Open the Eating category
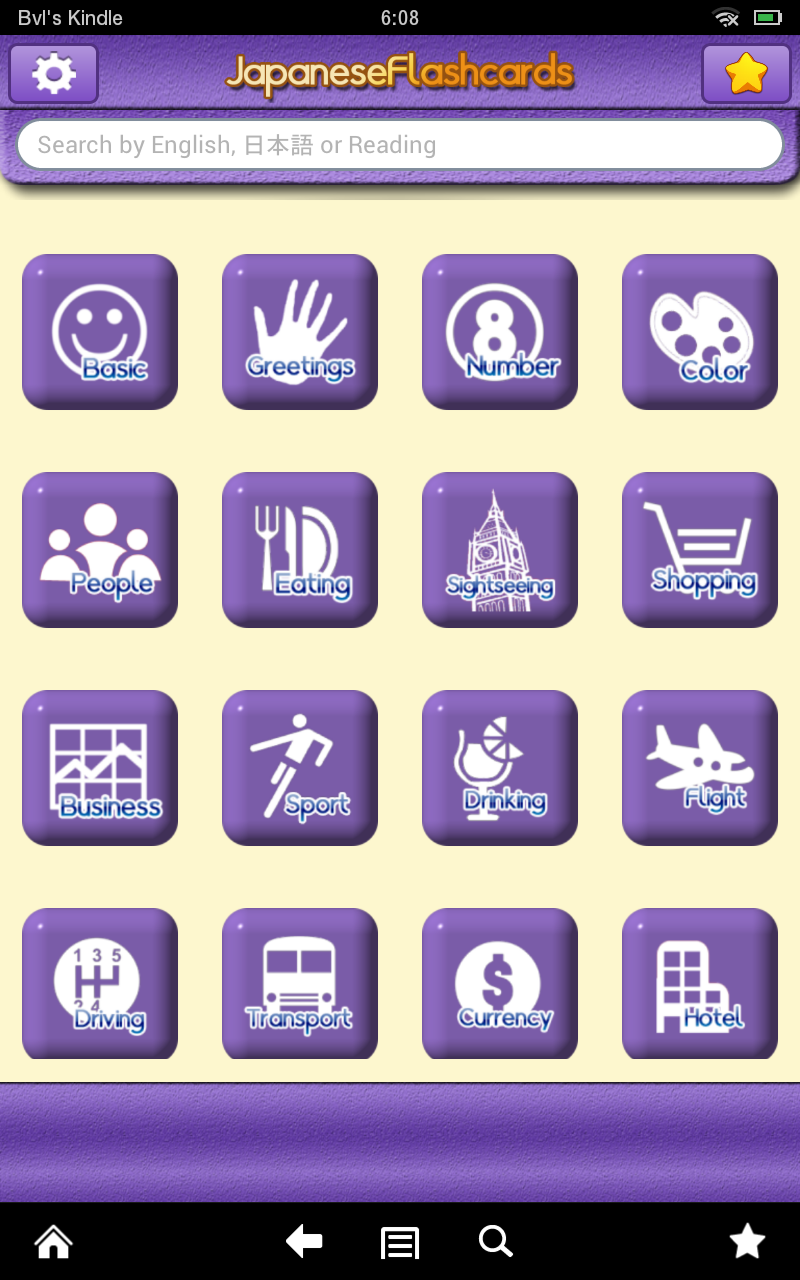This screenshot has height=1280, width=800. pyautogui.click(x=300, y=549)
